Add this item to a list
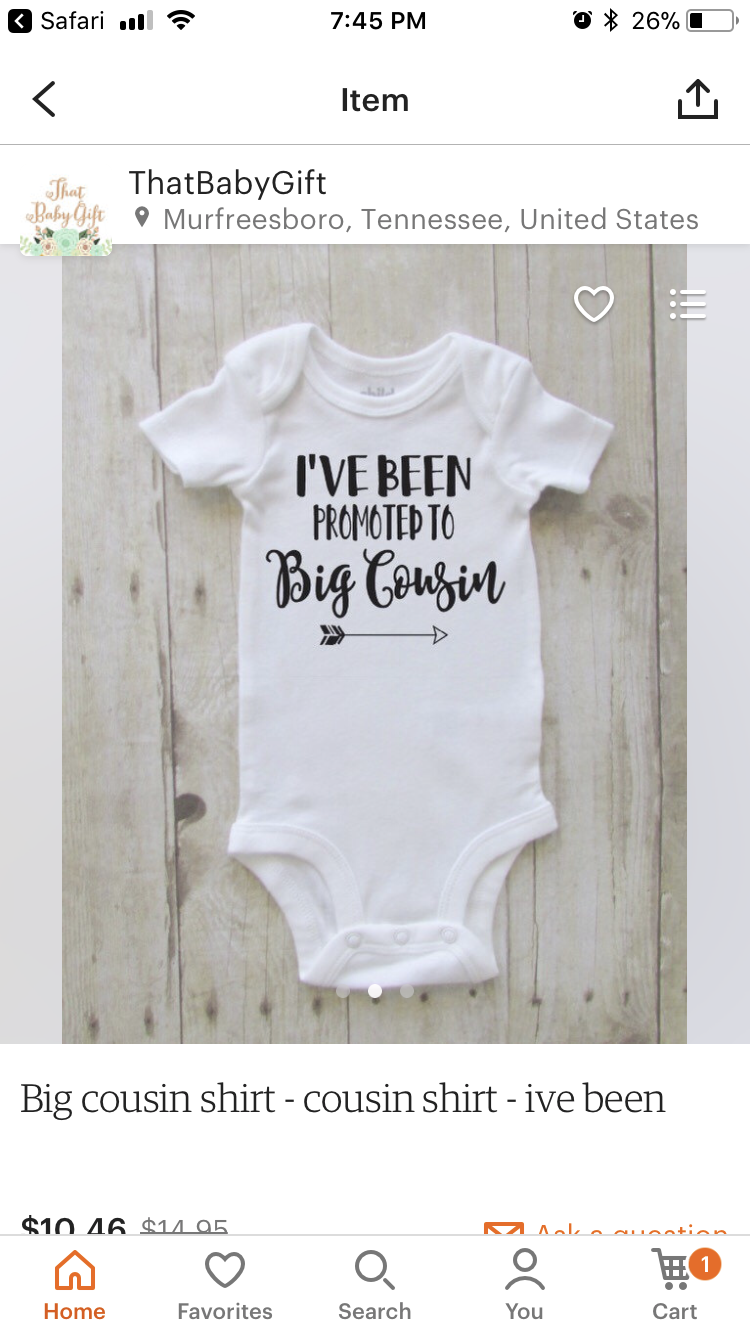The image size is (750, 1334). (x=687, y=304)
